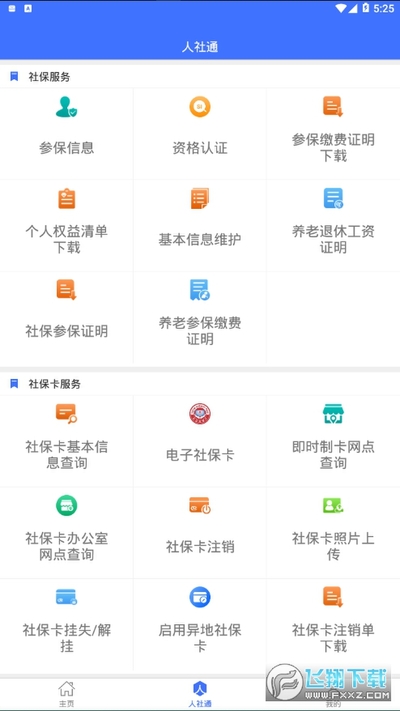Open 社保卡照片上传
This screenshot has height=711, width=400.
tap(333, 533)
